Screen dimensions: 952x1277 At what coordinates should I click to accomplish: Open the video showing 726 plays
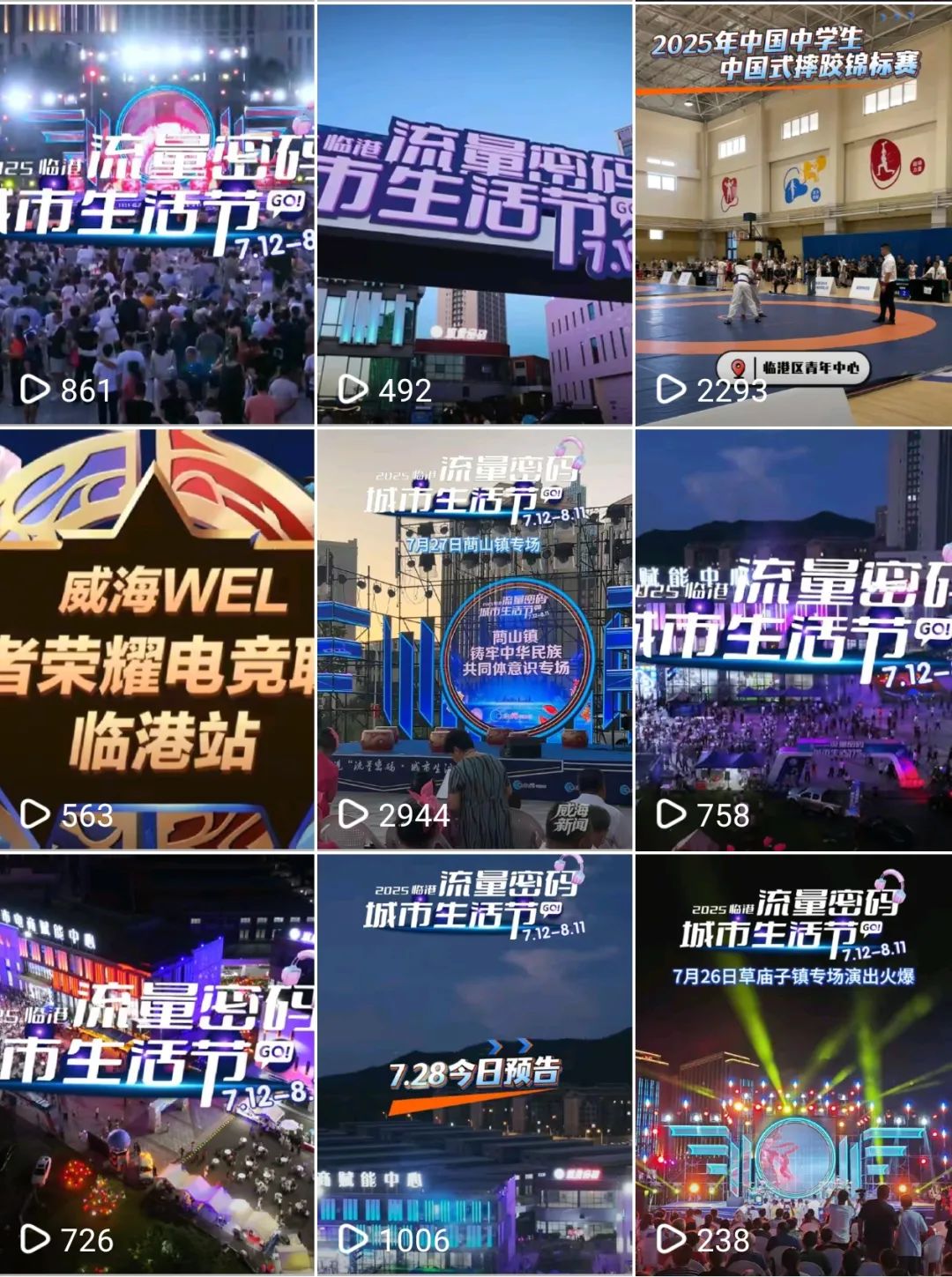pos(157,1065)
